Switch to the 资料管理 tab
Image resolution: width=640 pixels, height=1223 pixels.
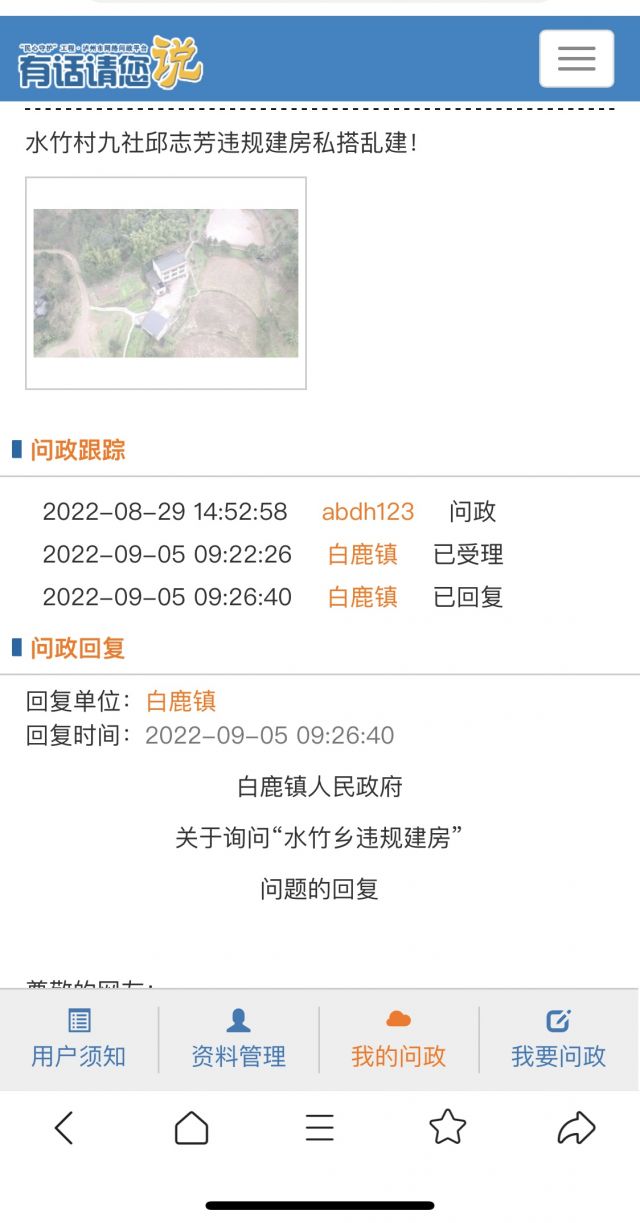[x=239, y=1040]
